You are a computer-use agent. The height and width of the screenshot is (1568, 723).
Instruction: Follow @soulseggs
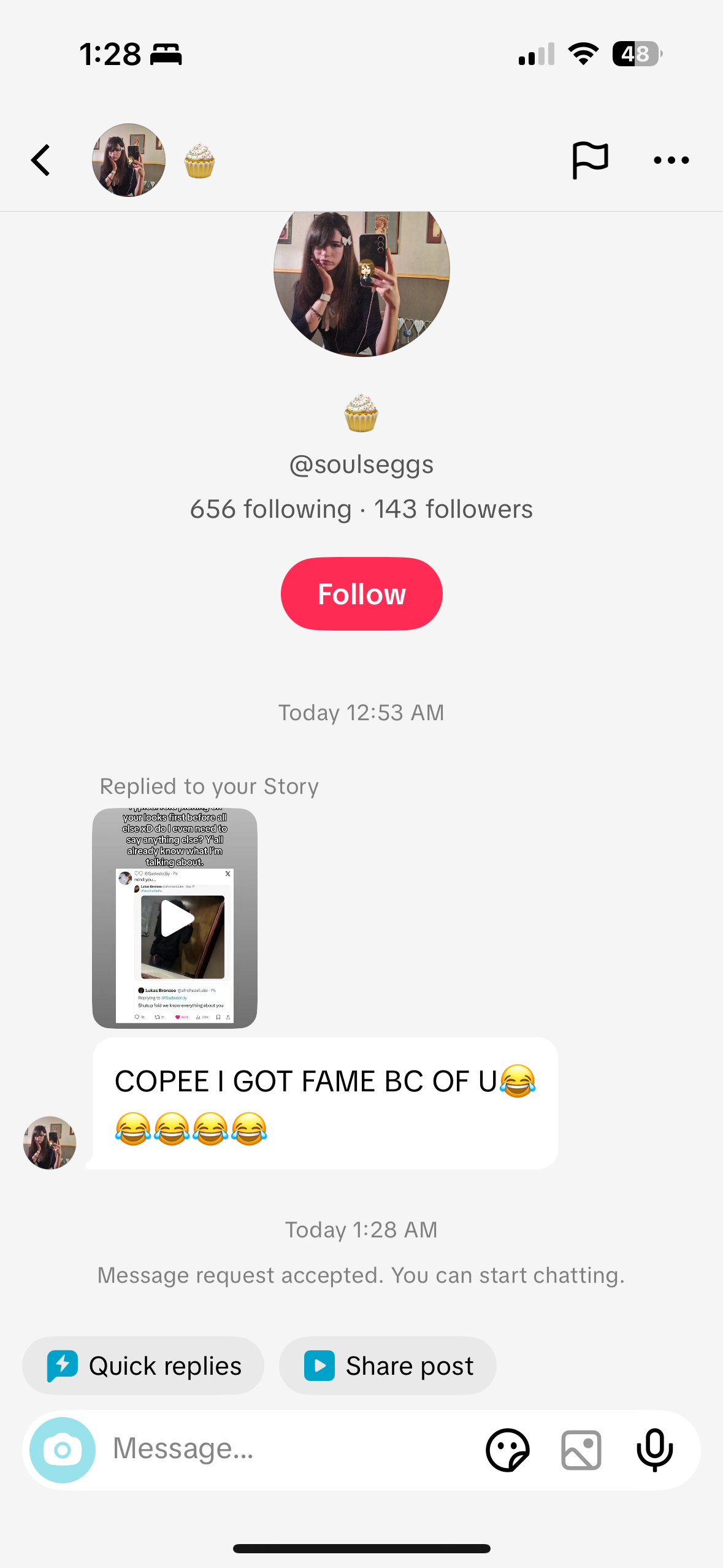(x=361, y=594)
